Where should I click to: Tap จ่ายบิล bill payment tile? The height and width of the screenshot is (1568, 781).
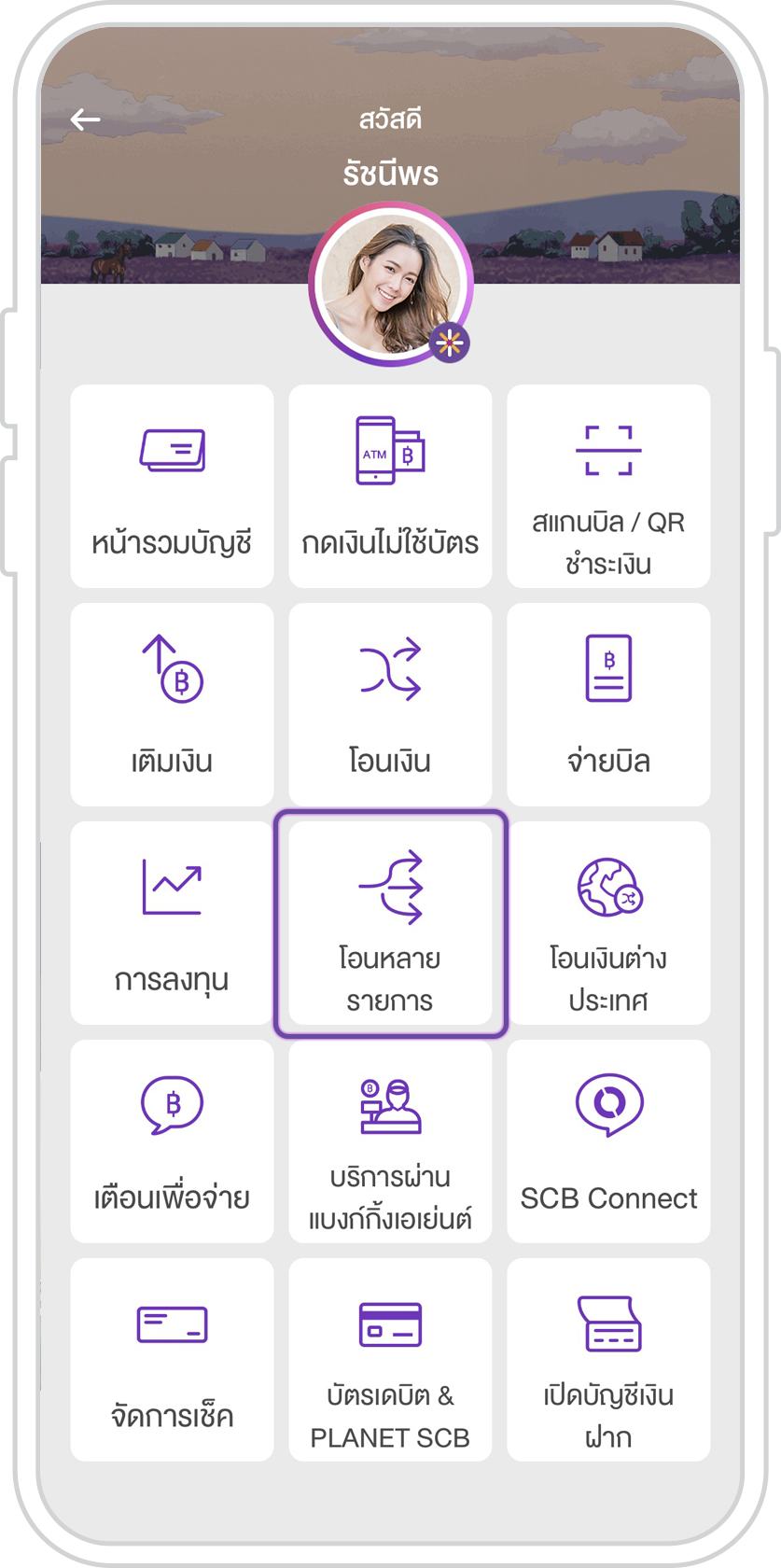pos(608,705)
